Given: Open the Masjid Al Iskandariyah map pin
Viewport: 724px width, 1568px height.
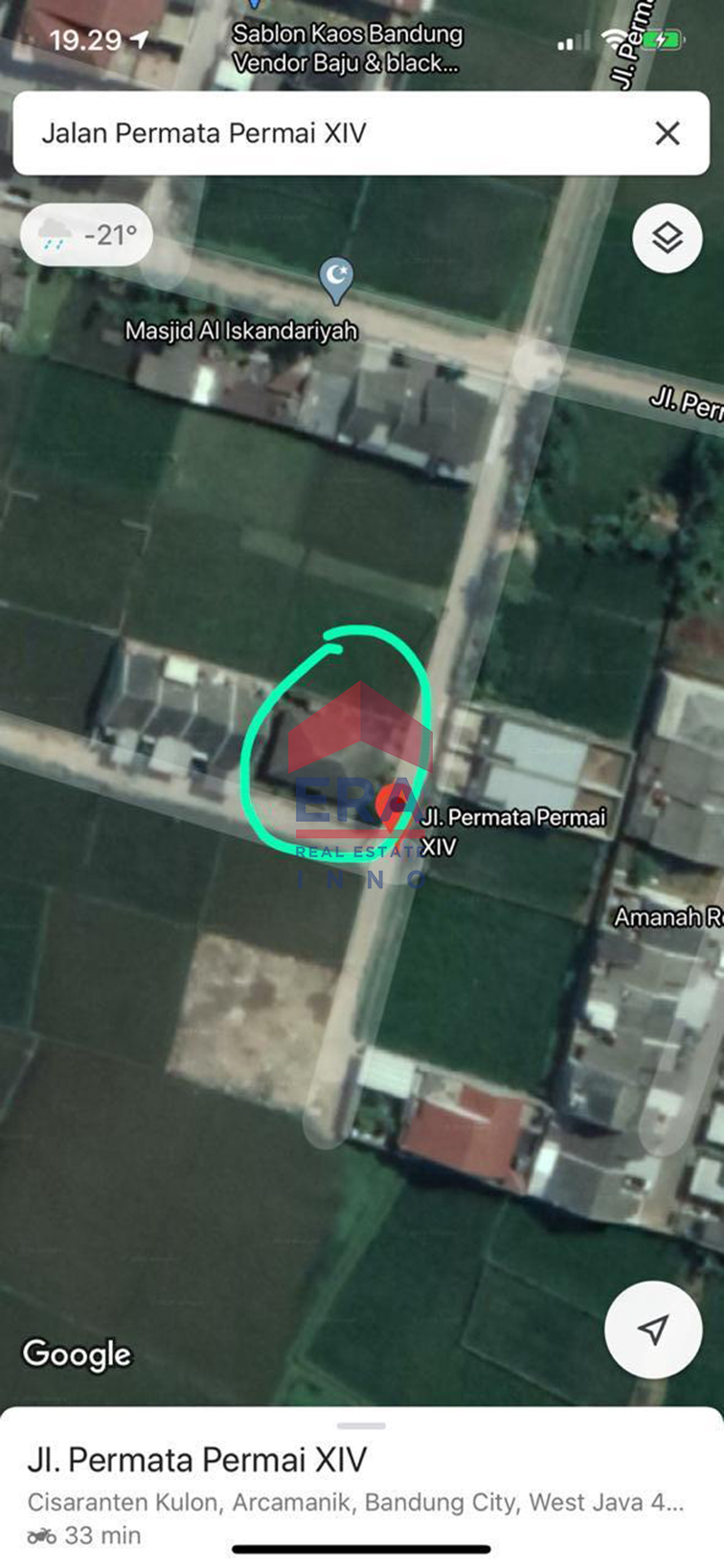Looking at the screenshot, I should [335, 279].
